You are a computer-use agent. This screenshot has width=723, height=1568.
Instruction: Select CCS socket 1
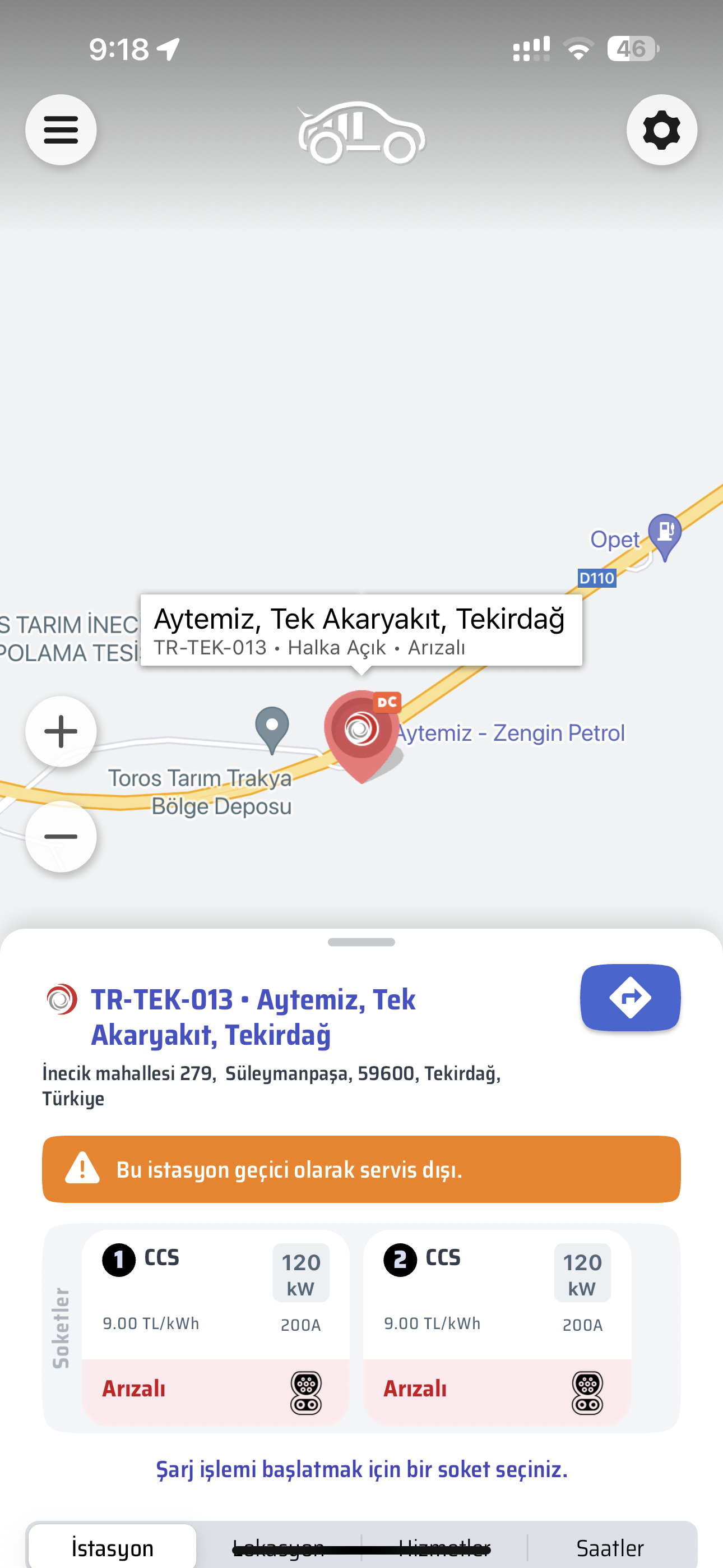click(x=216, y=1327)
